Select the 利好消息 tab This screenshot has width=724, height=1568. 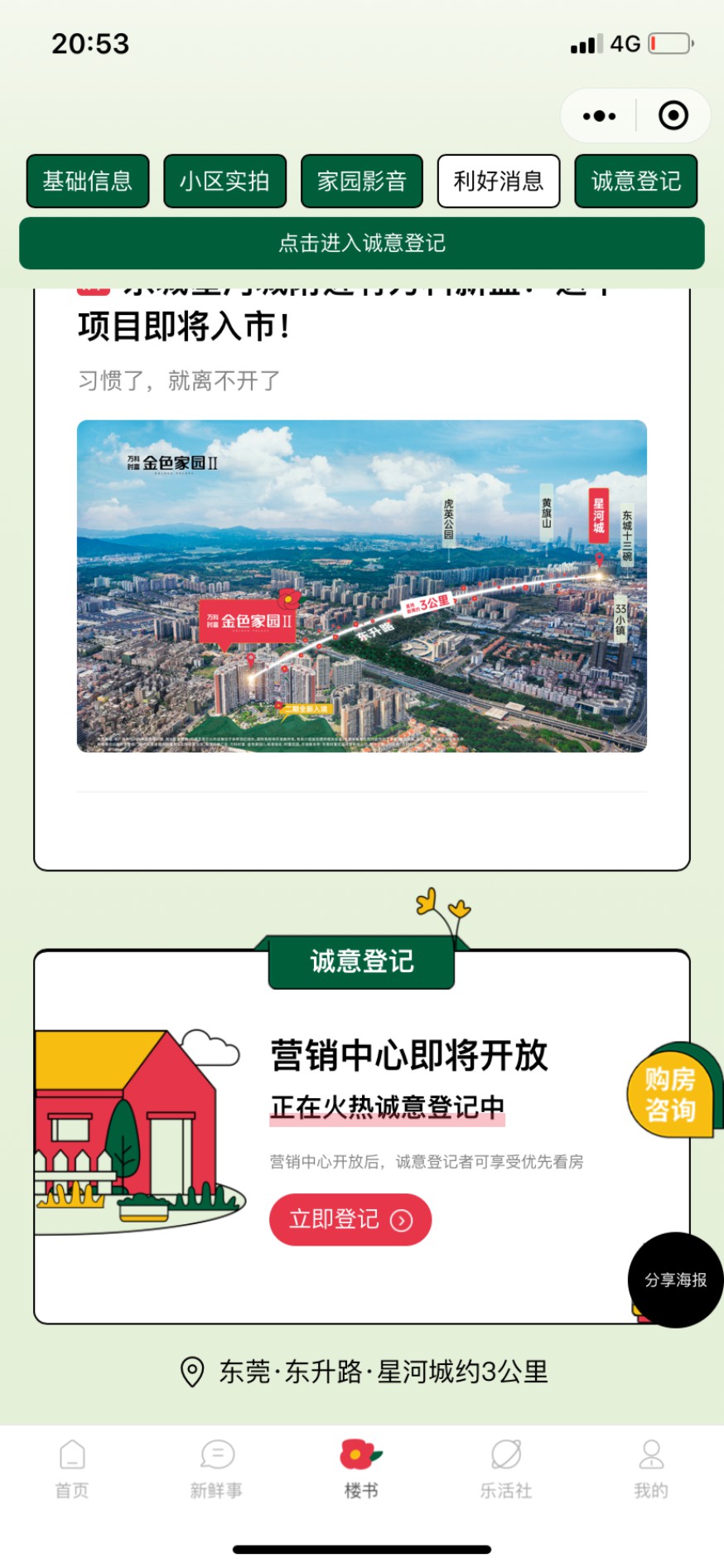pos(499,181)
